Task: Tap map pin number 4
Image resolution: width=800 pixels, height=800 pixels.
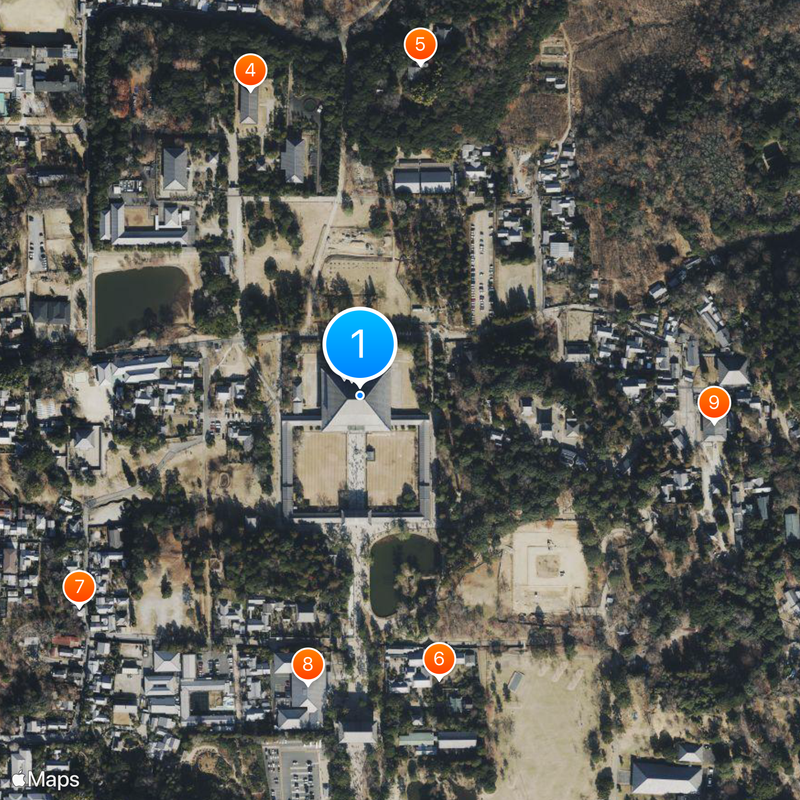Action: click(x=250, y=71)
